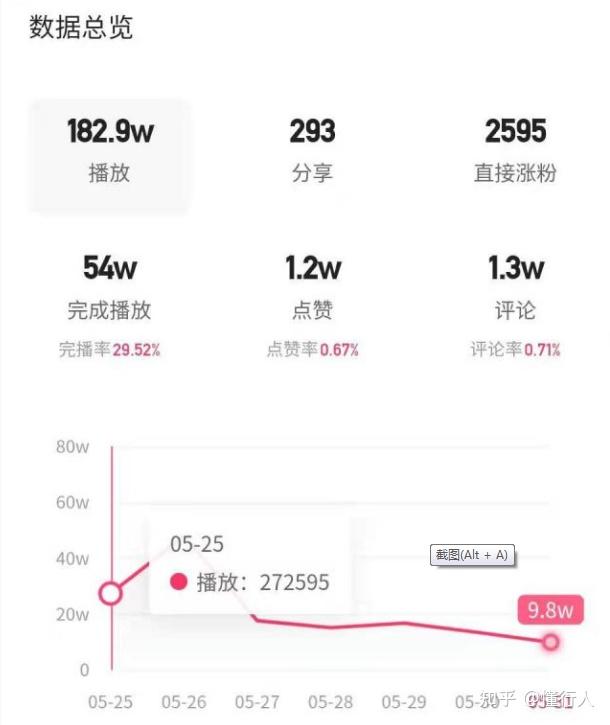Switch chart to the 分享 metric
610x725 pixels.
point(312,152)
